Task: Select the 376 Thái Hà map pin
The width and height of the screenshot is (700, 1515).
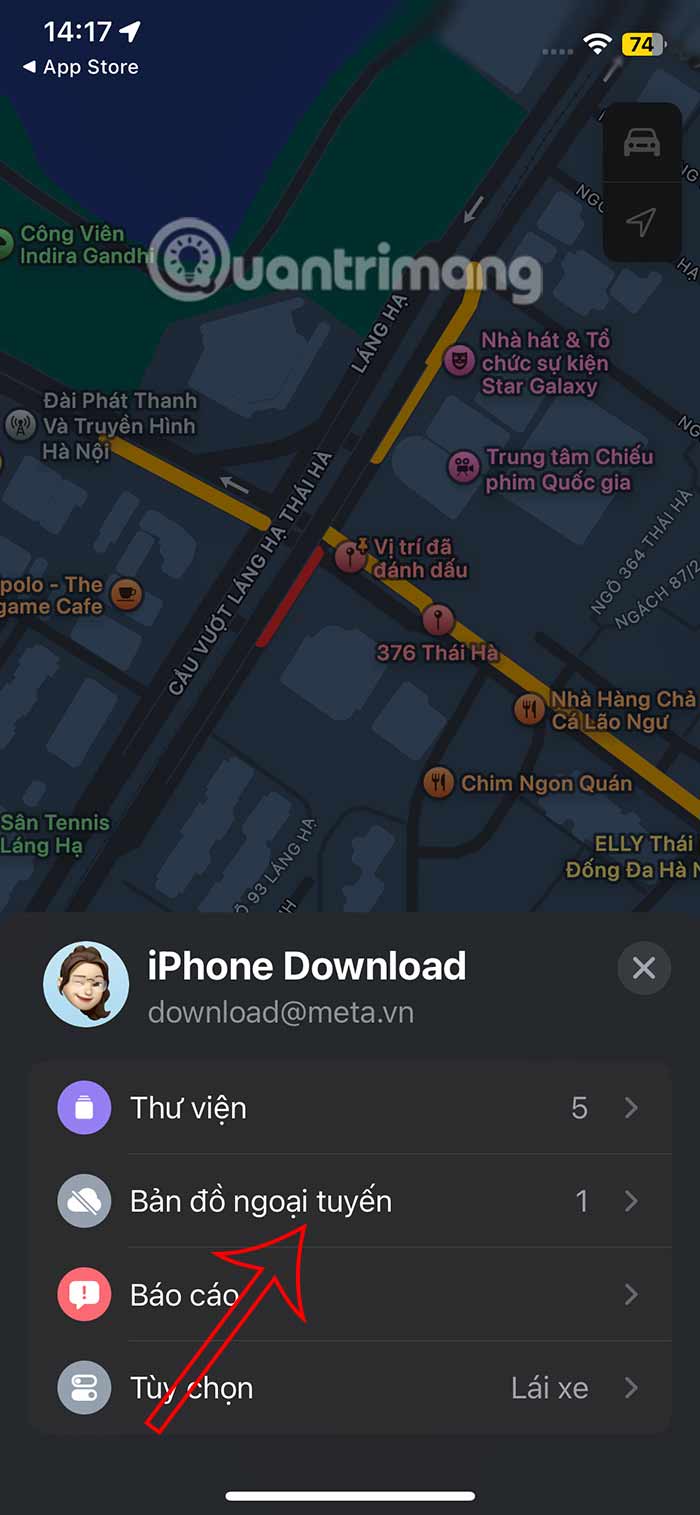Action: click(x=437, y=620)
